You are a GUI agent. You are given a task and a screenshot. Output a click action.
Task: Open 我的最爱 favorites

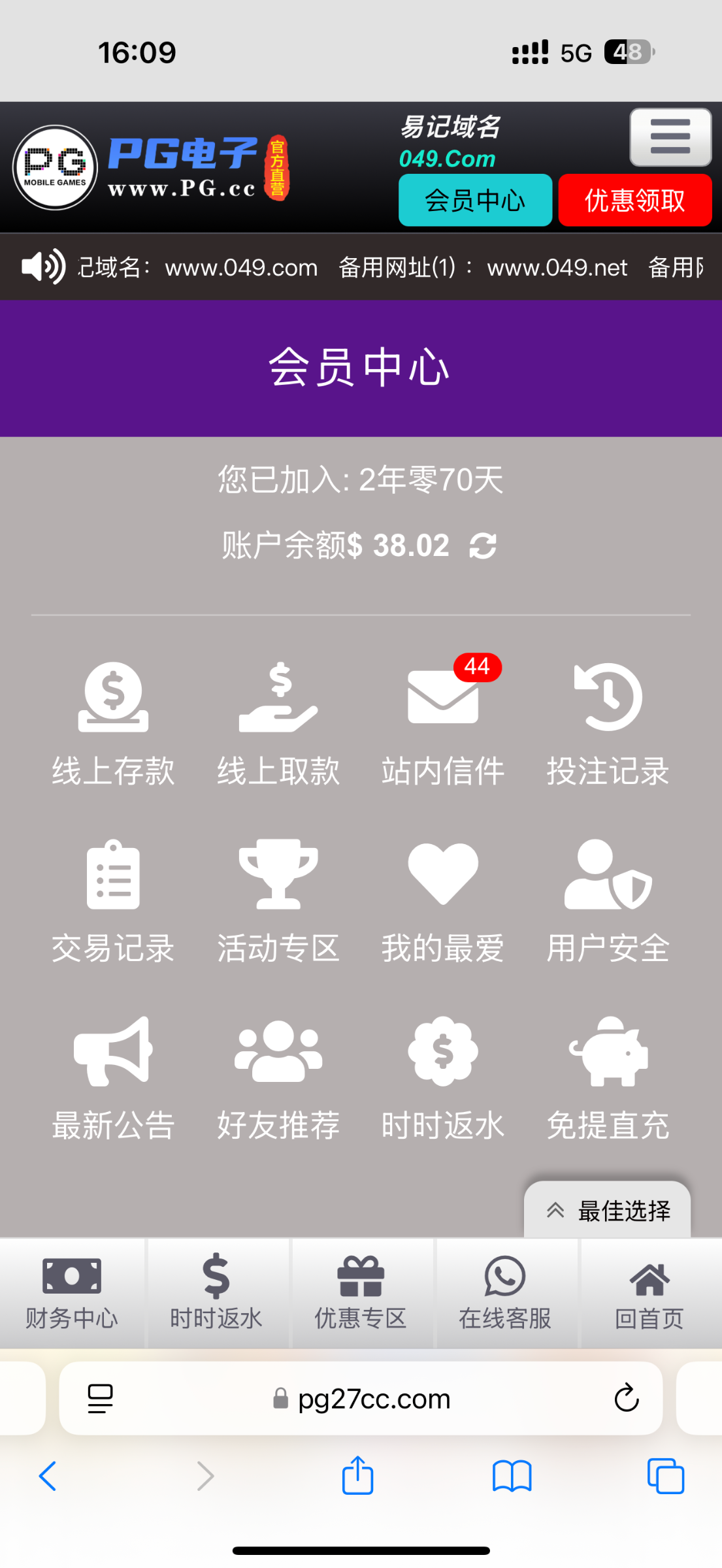443,902
